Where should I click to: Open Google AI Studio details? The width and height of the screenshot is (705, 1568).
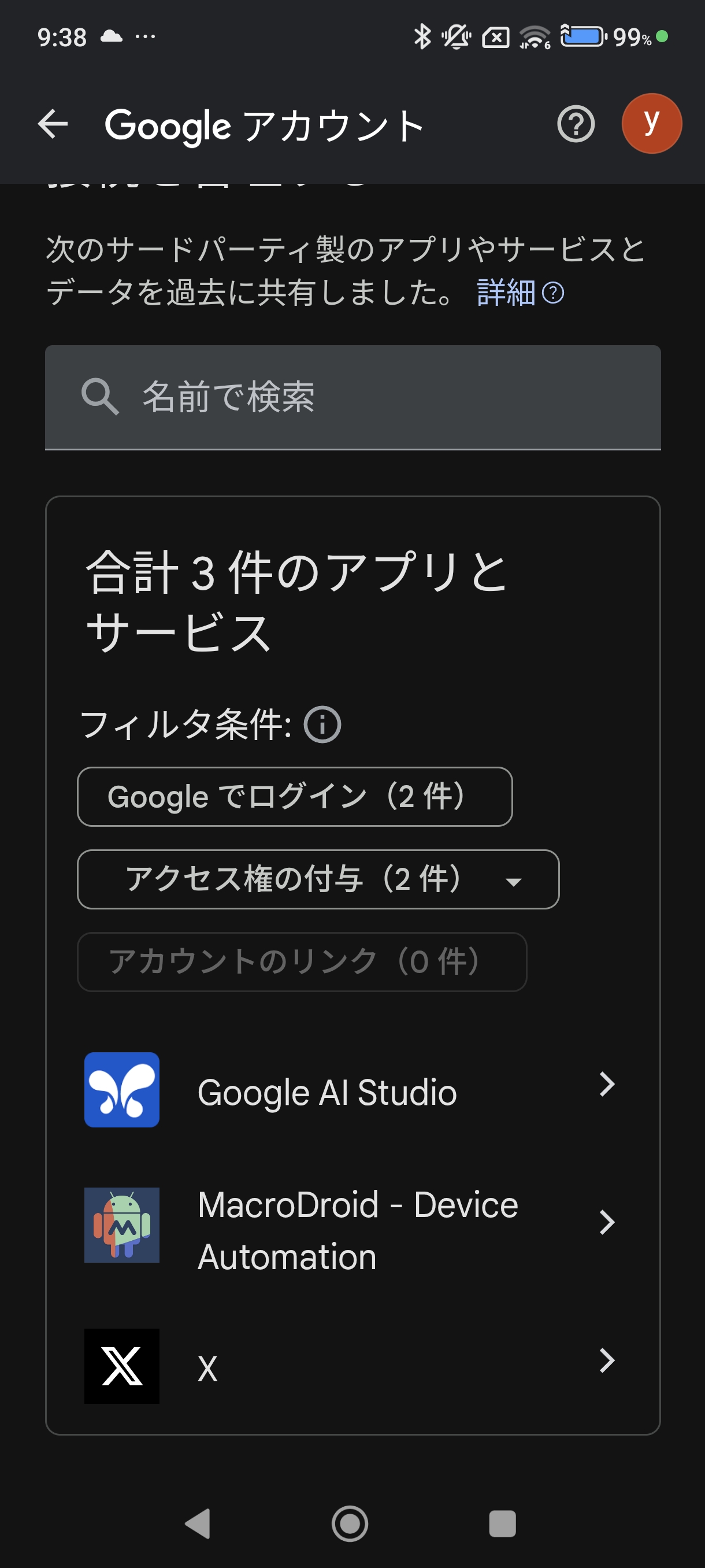point(353,1090)
